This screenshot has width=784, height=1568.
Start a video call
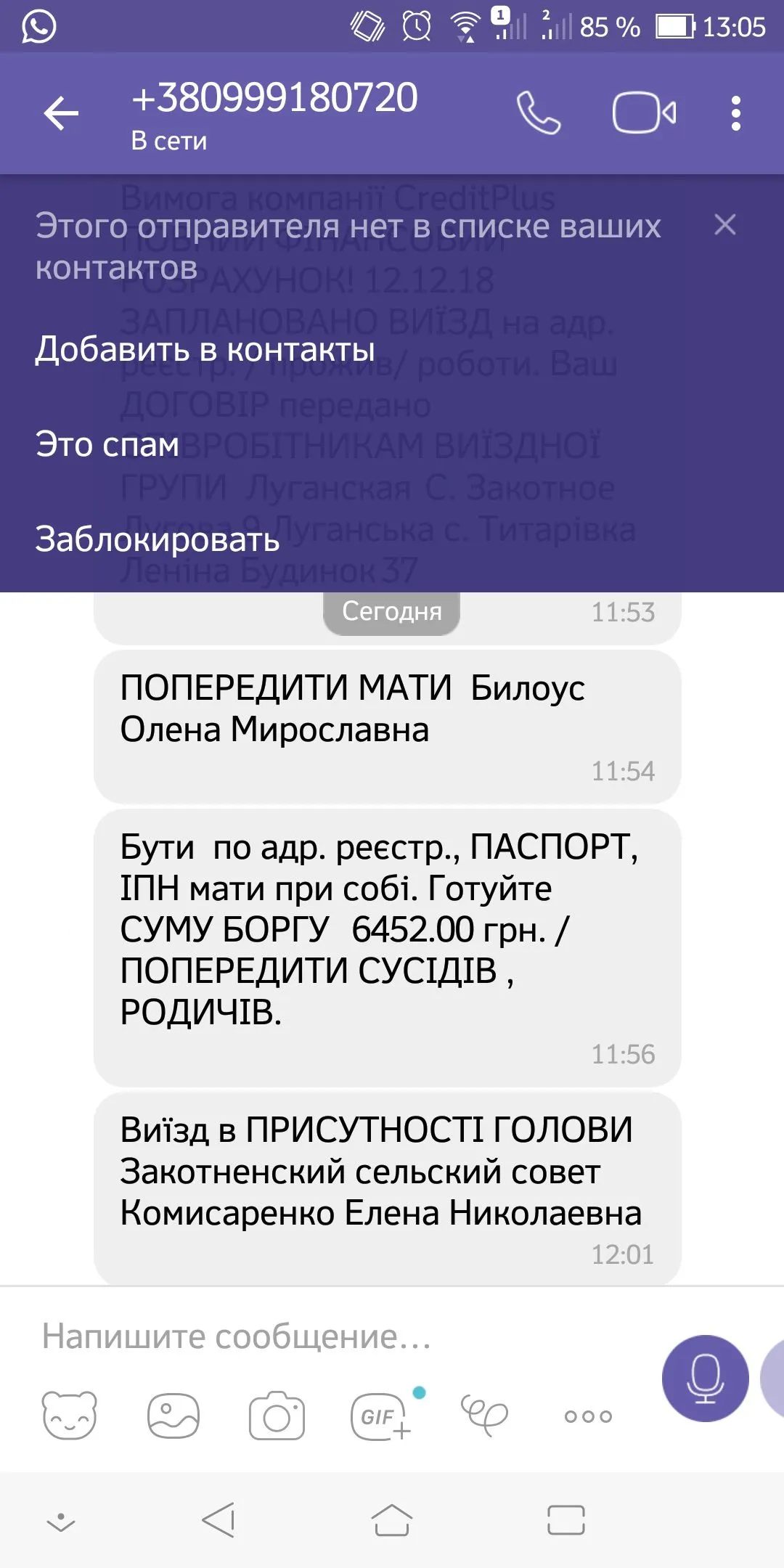644,113
